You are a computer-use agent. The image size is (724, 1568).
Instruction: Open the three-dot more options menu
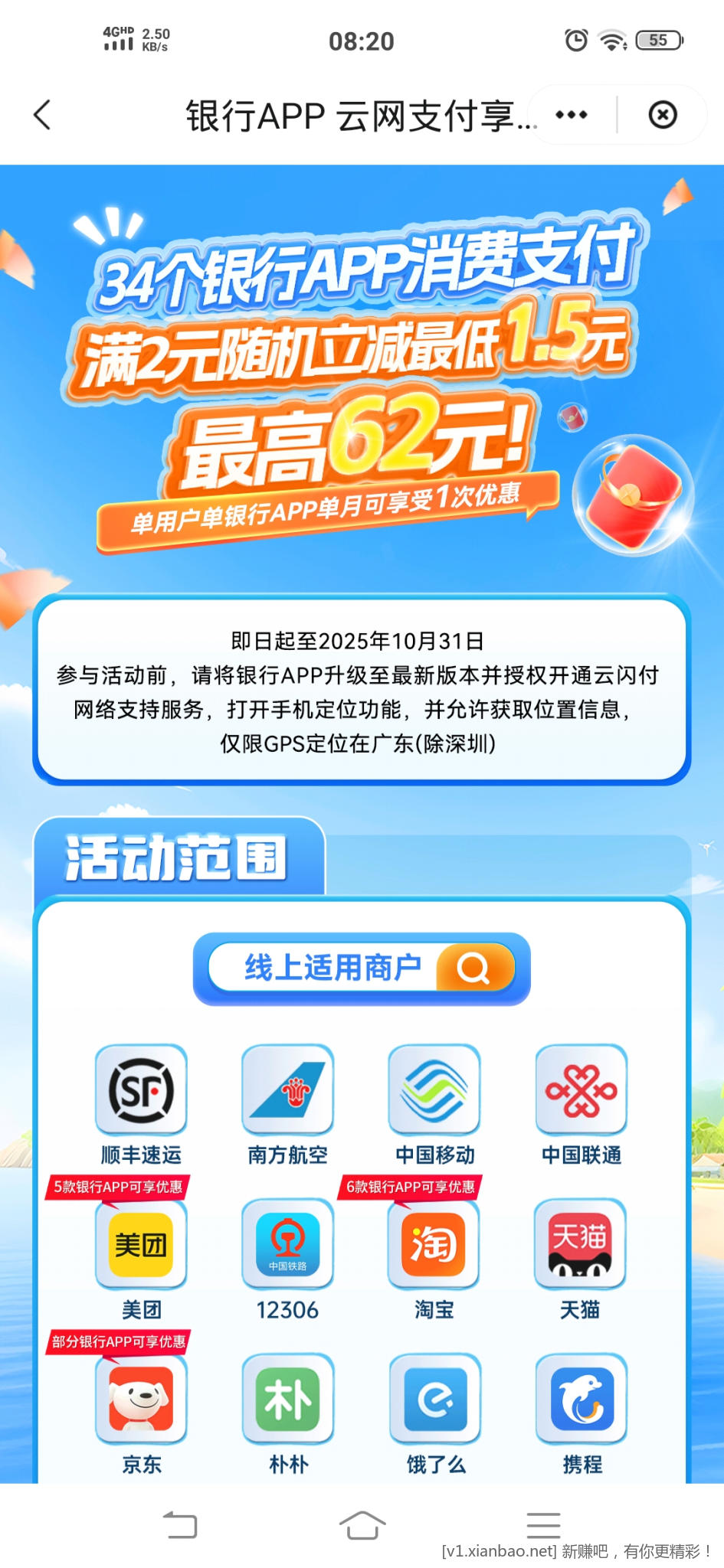click(572, 116)
